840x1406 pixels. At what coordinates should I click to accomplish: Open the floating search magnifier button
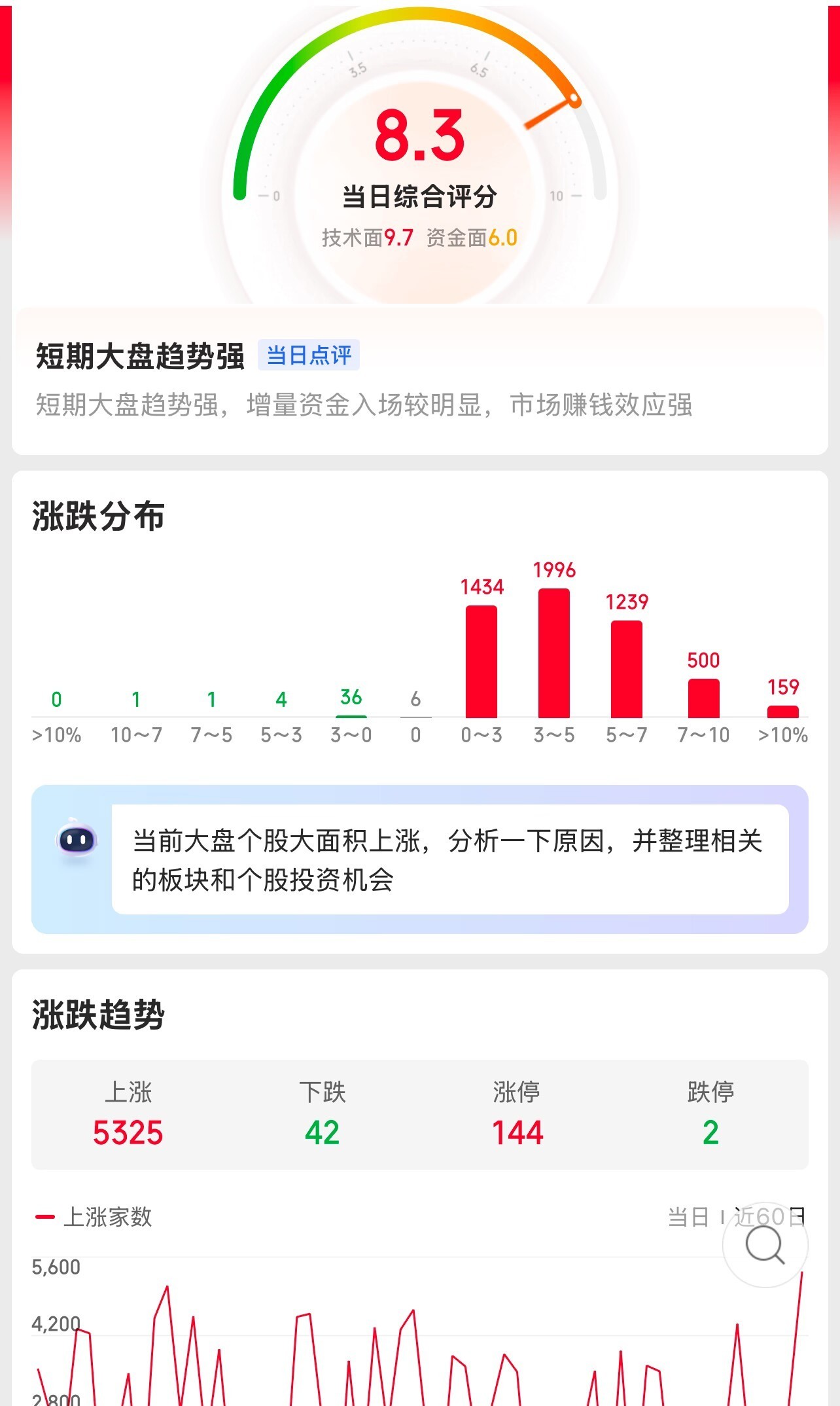coord(765,1245)
